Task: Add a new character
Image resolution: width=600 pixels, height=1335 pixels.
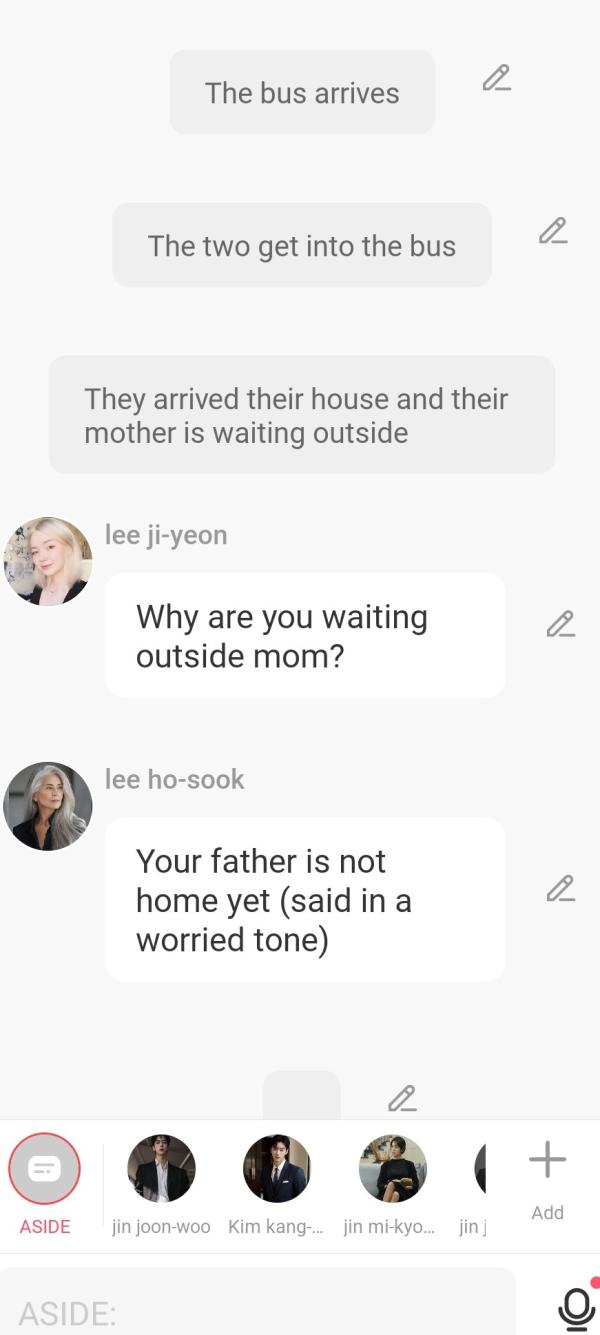Action: (547, 1177)
